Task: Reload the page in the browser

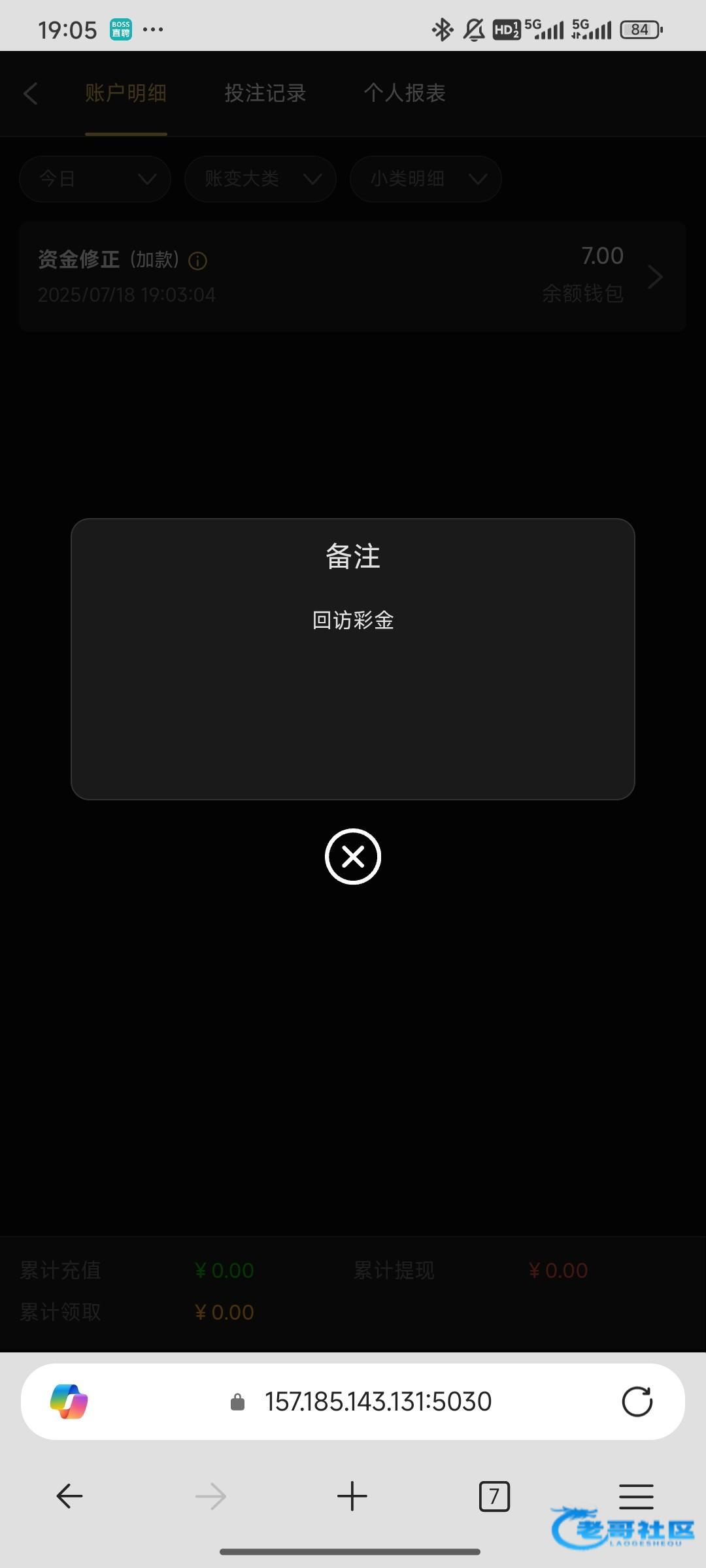Action: coord(637,1401)
